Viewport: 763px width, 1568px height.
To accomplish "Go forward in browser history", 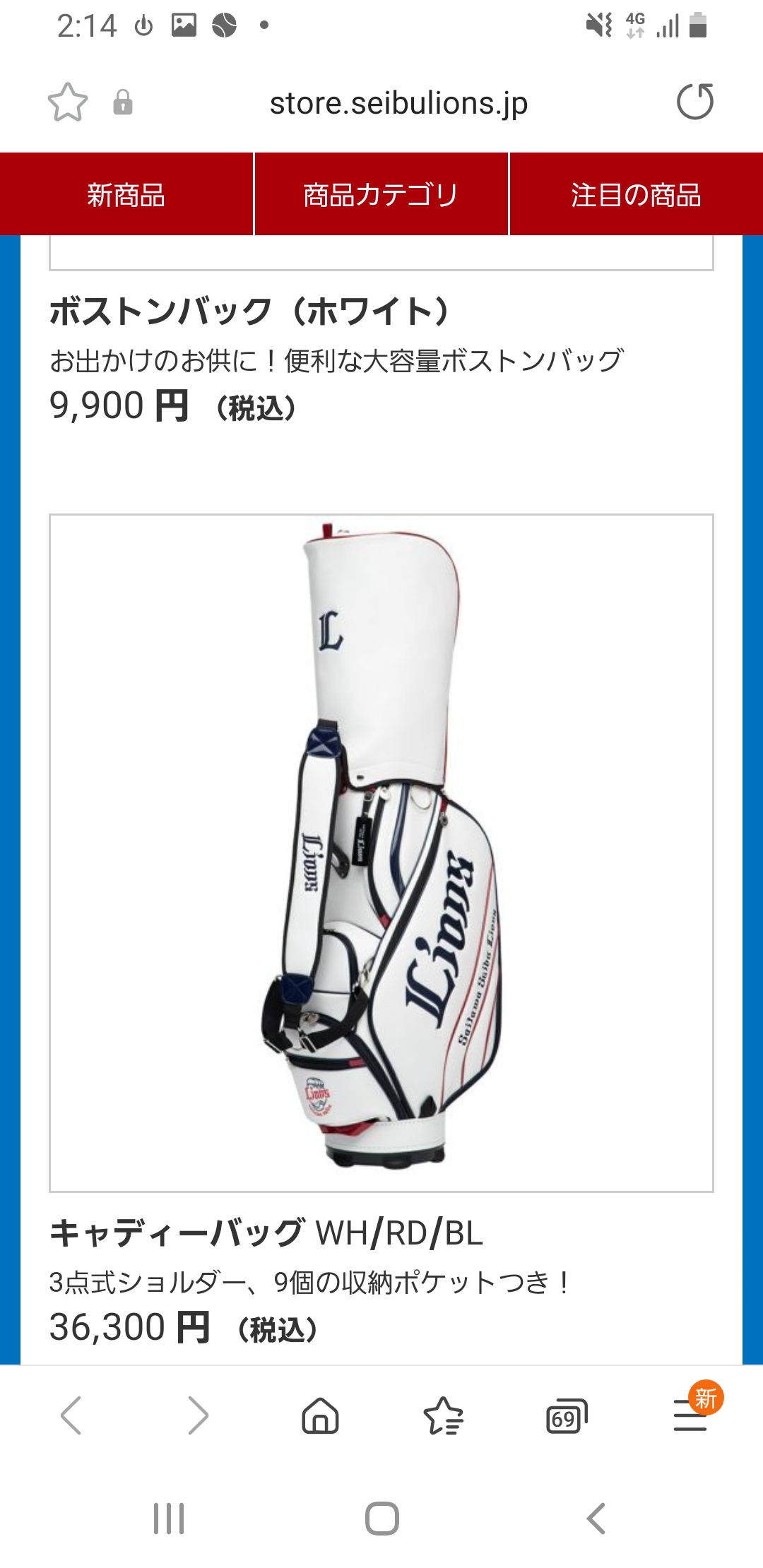I will point(198,1415).
